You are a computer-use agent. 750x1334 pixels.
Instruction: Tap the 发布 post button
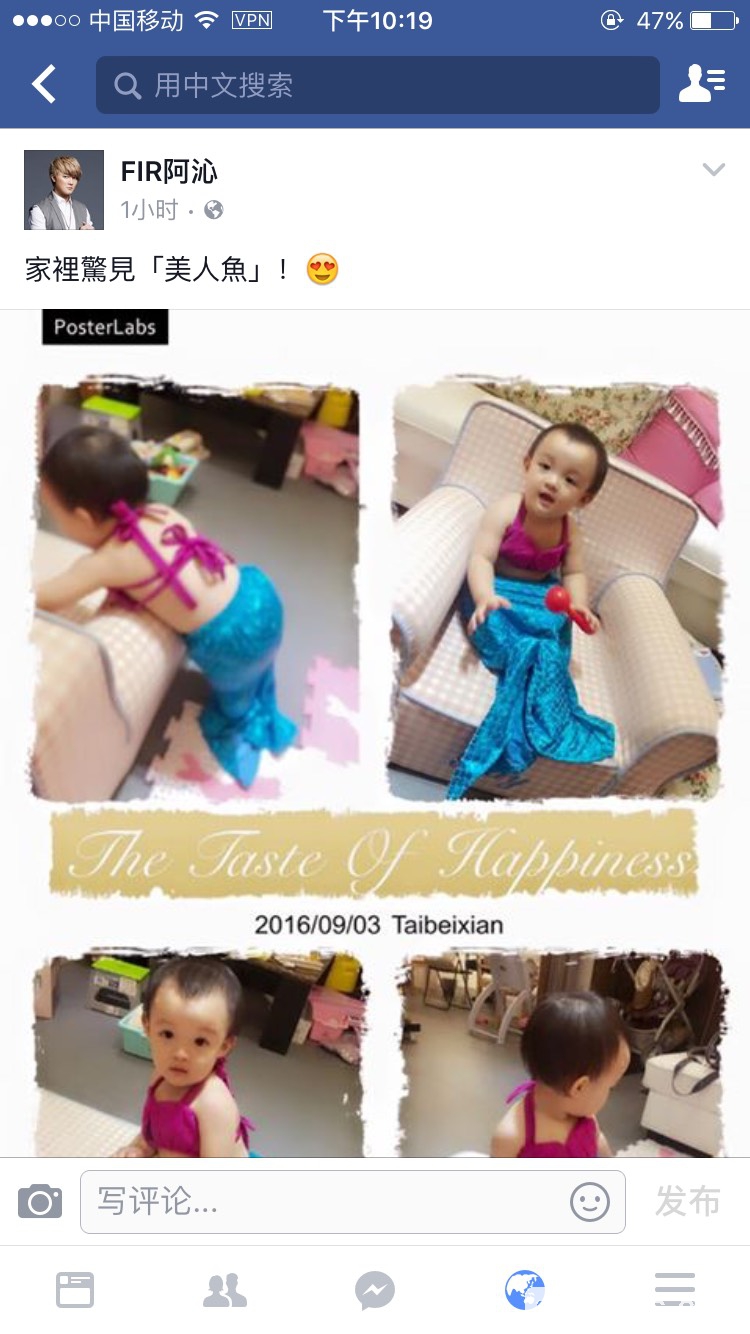(688, 1201)
